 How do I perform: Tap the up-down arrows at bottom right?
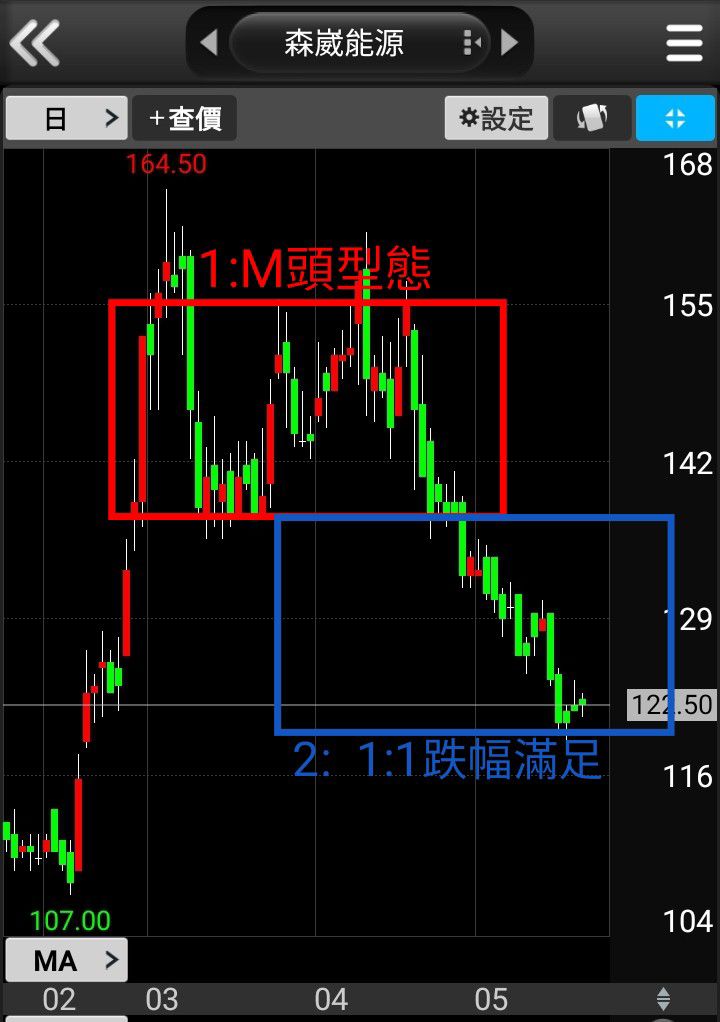(x=663, y=998)
